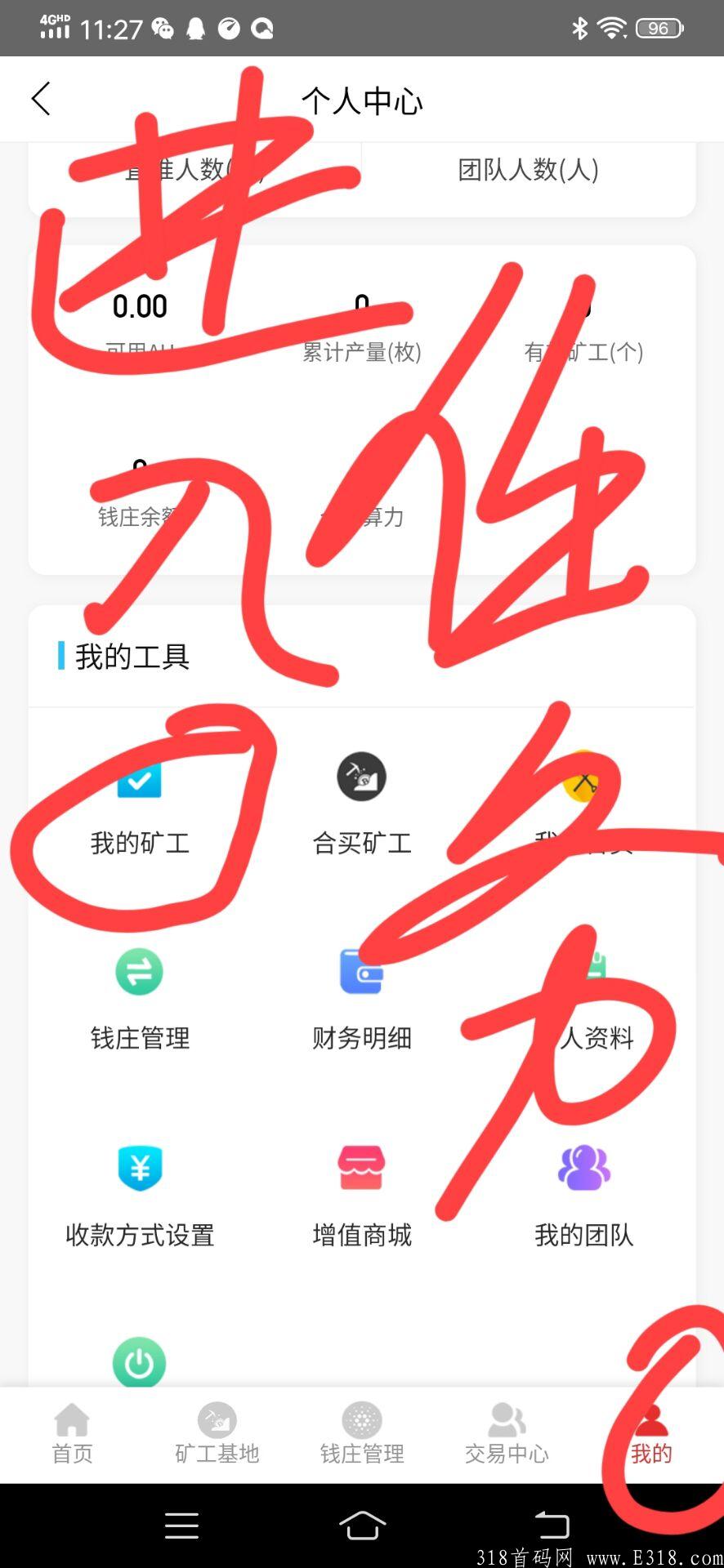Screen dimensions: 724x1568
Task: Tap the back arrow in the header
Action: (x=42, y=98)
